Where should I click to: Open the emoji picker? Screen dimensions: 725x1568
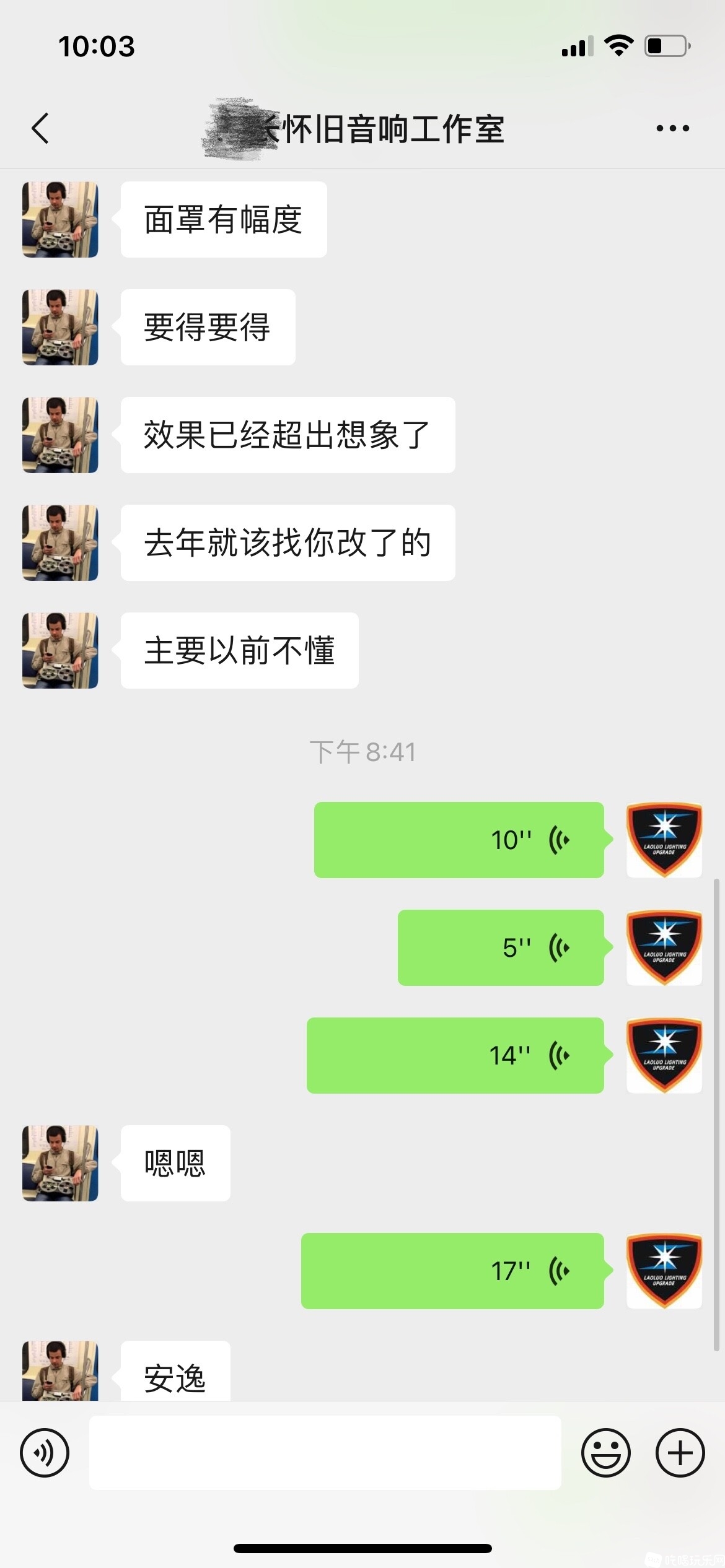605,1452
